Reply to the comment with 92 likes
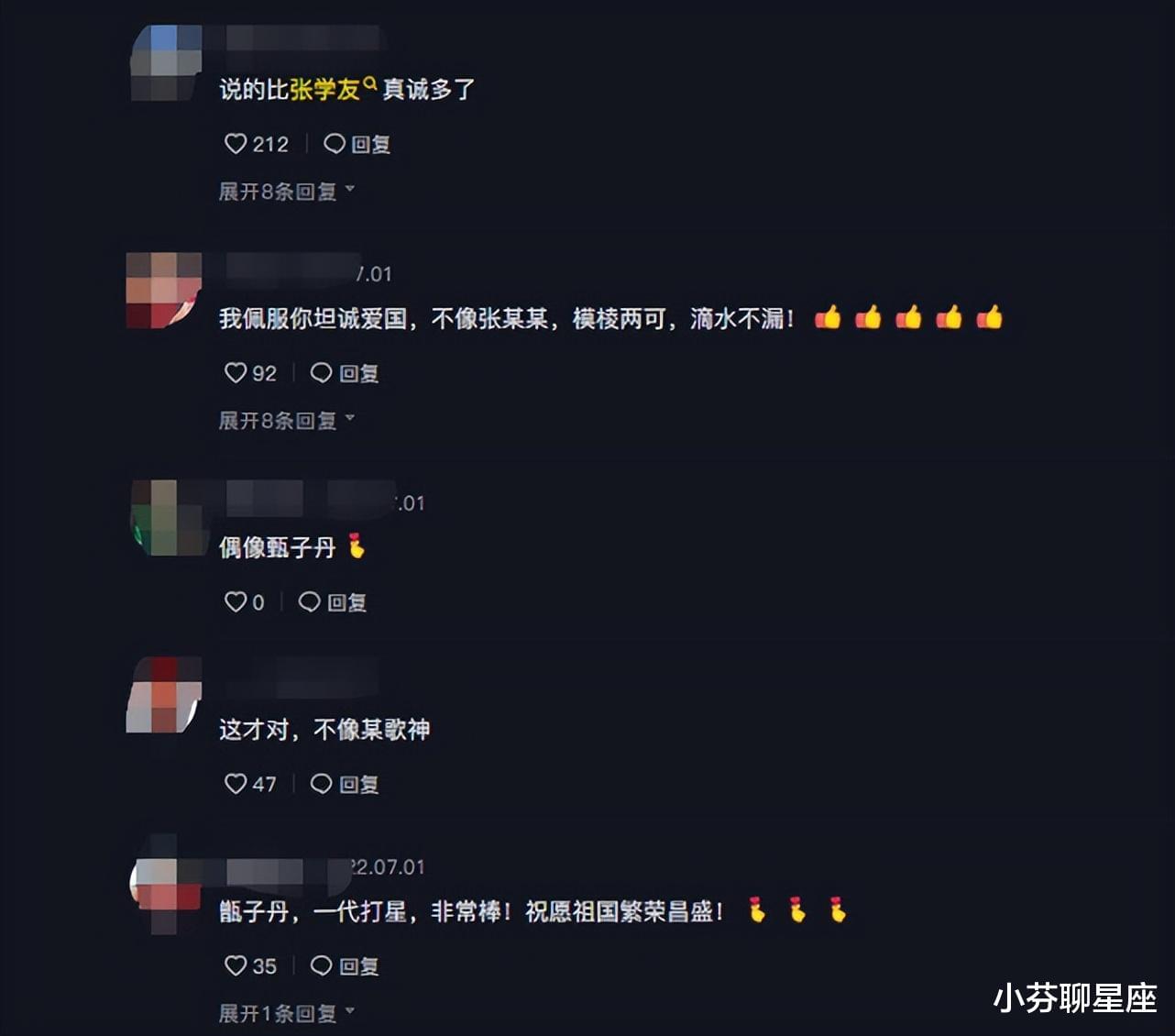Screen dimensions: 1175x1036 pyautogui.click(x=346, y=373)
